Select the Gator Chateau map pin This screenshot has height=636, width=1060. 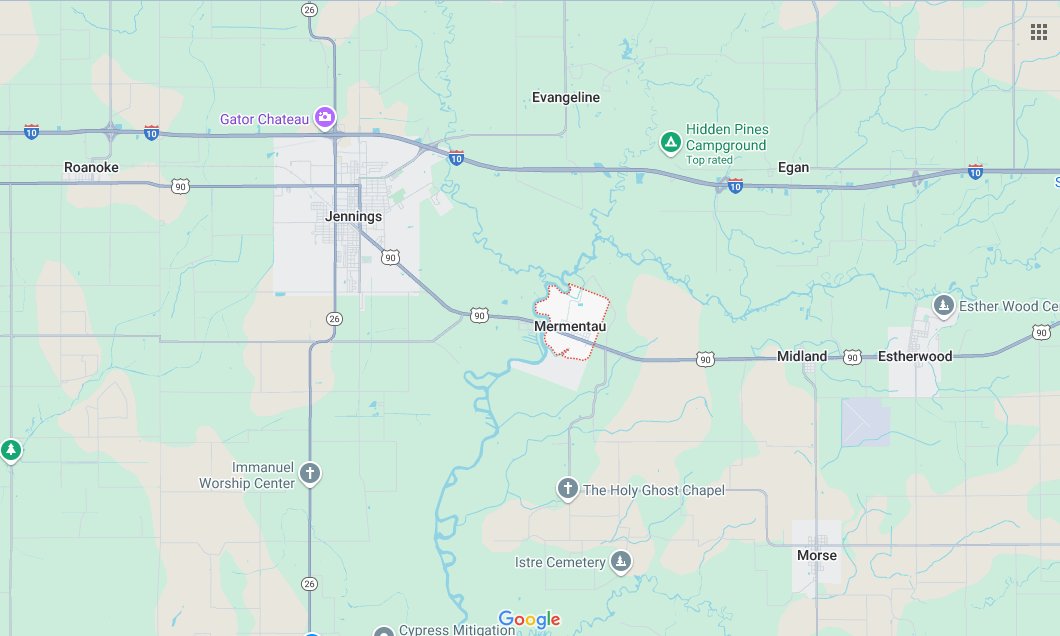pyautogui.click(x=325, y=119)
